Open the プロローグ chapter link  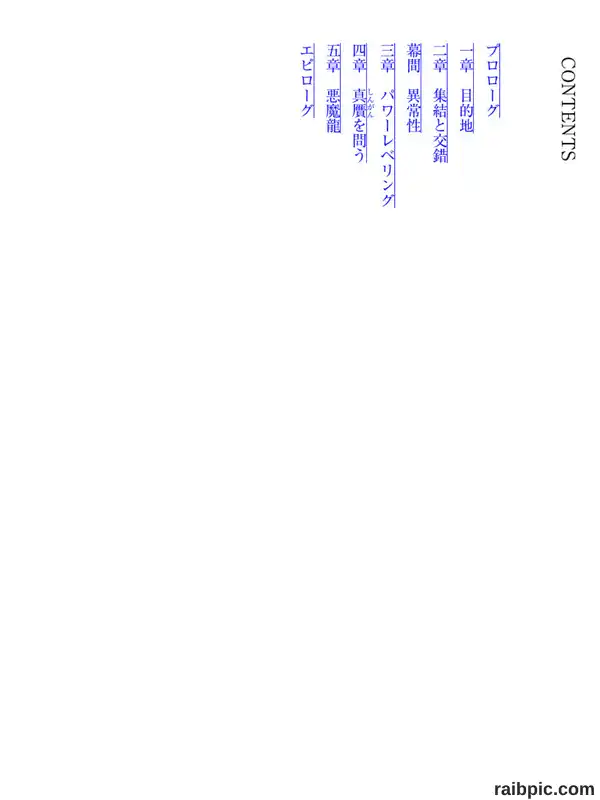point(493,81)
